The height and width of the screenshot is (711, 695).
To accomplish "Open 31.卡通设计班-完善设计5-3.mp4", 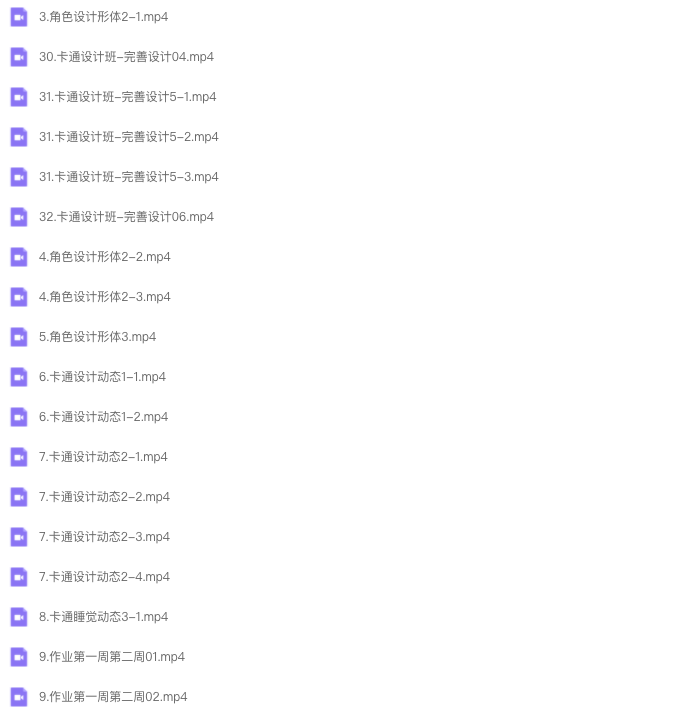I will [x=128, y=177].
